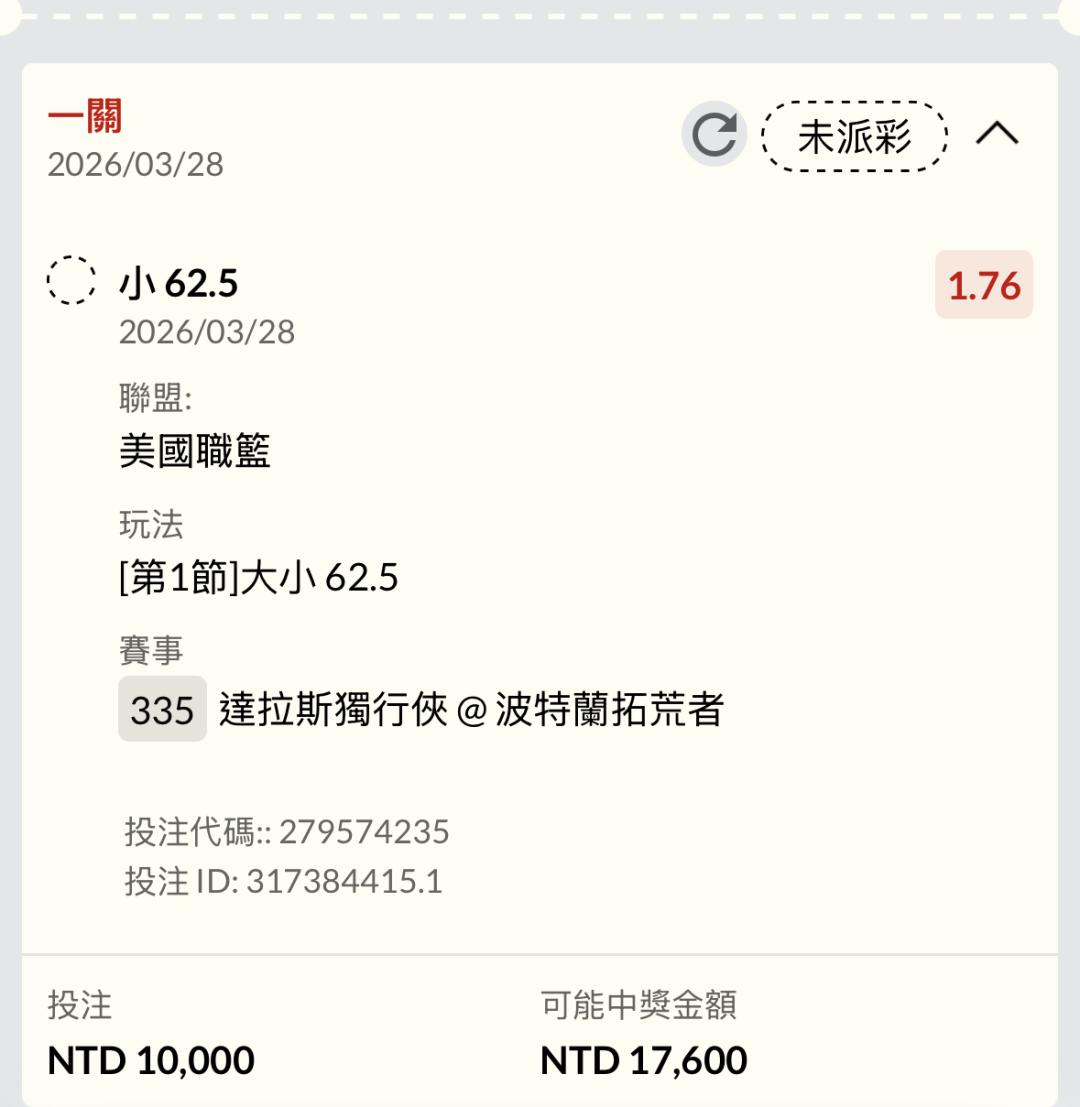Refresh the bet slip status
This screenshot has height=1107, width=1080.
pyautogui.click(x=714, y=135)
